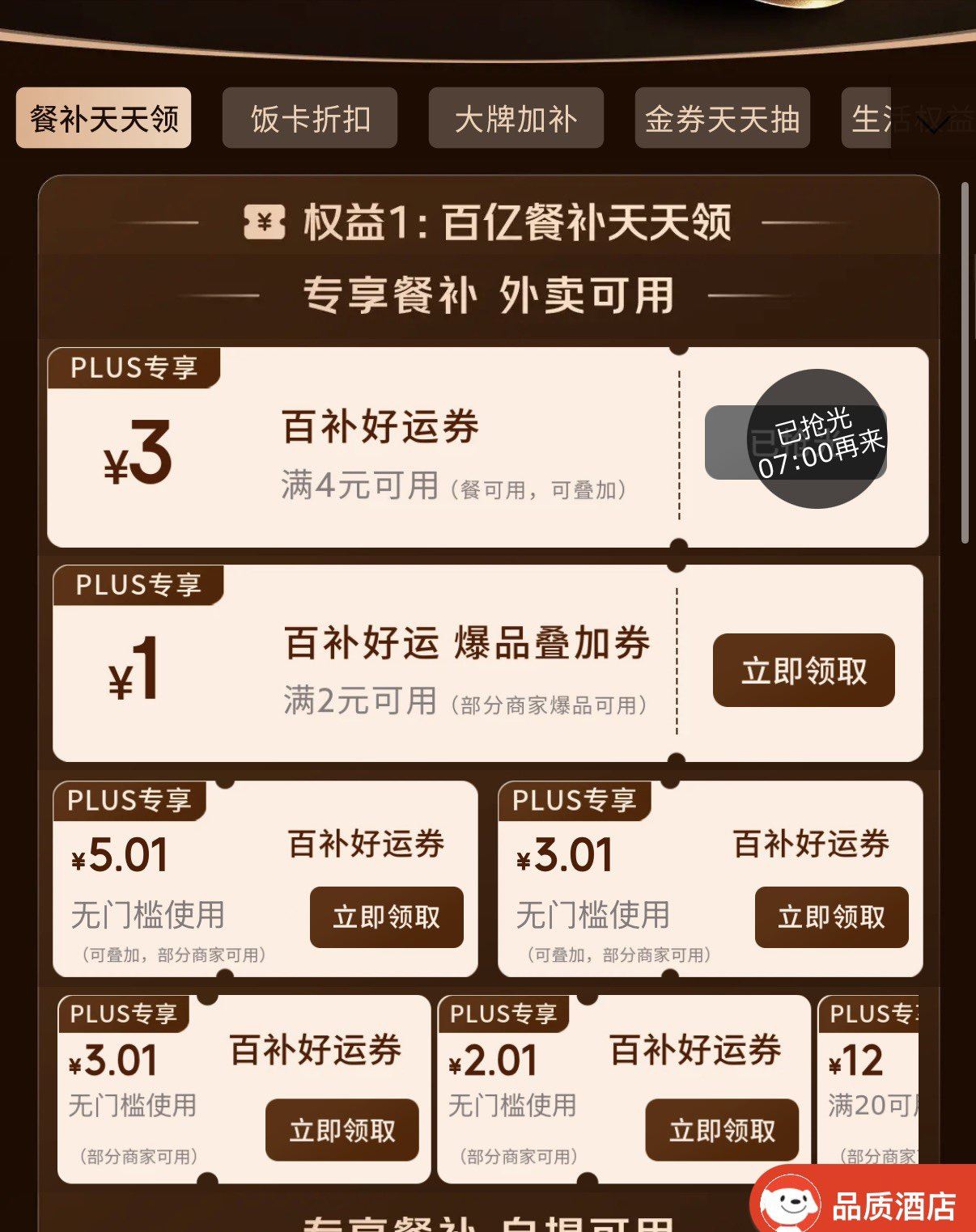Image resolution: width=976 pixels, height=1232 pixels.
Task: Select the 餐补天天领 tab
Action: click(104, 119)
